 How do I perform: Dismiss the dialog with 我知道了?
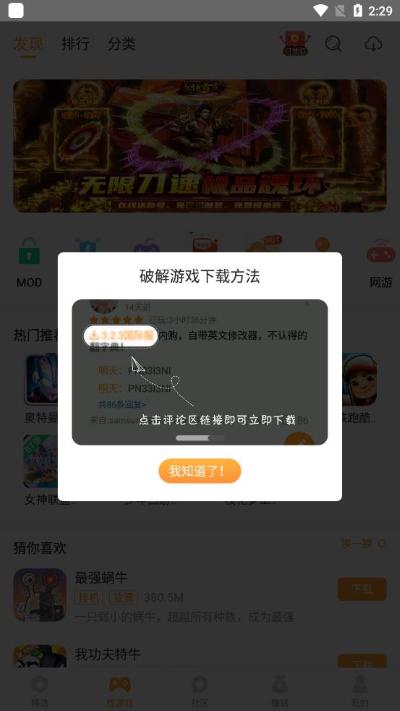(200, 471)
